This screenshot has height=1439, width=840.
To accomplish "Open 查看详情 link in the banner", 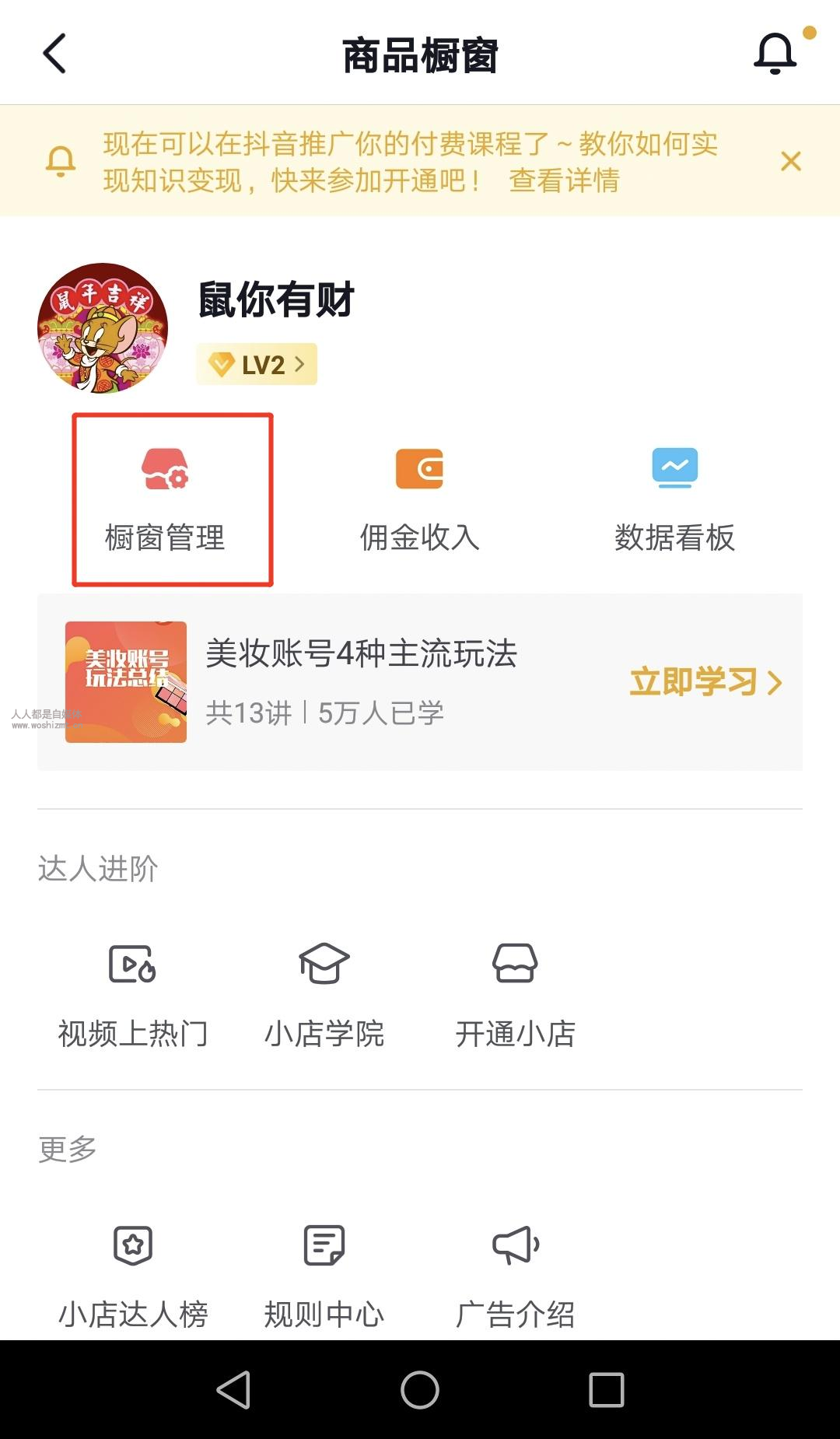I will coord(564,180).
